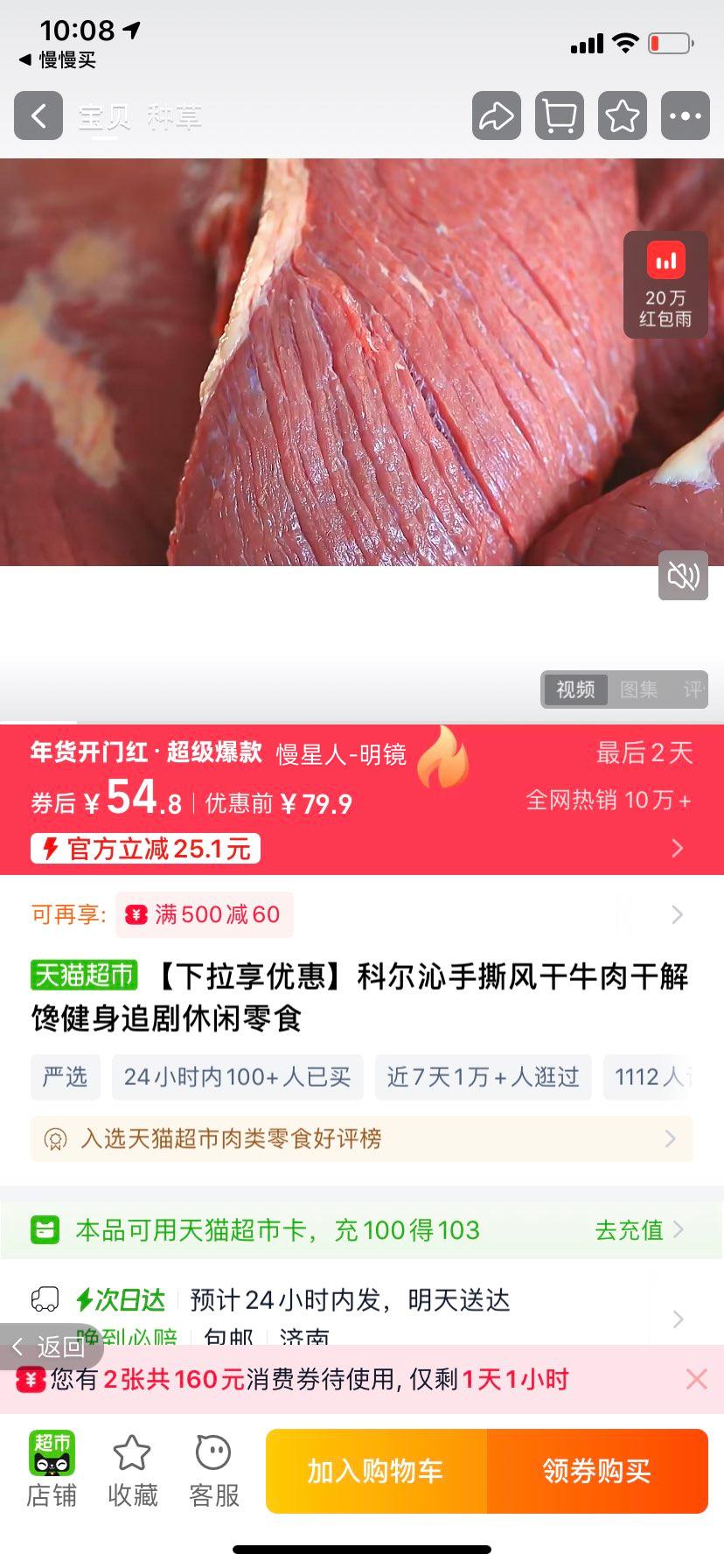Tap the 客服 customer service icon
The image size is (724, 1568).
(x=214, y=1470)
